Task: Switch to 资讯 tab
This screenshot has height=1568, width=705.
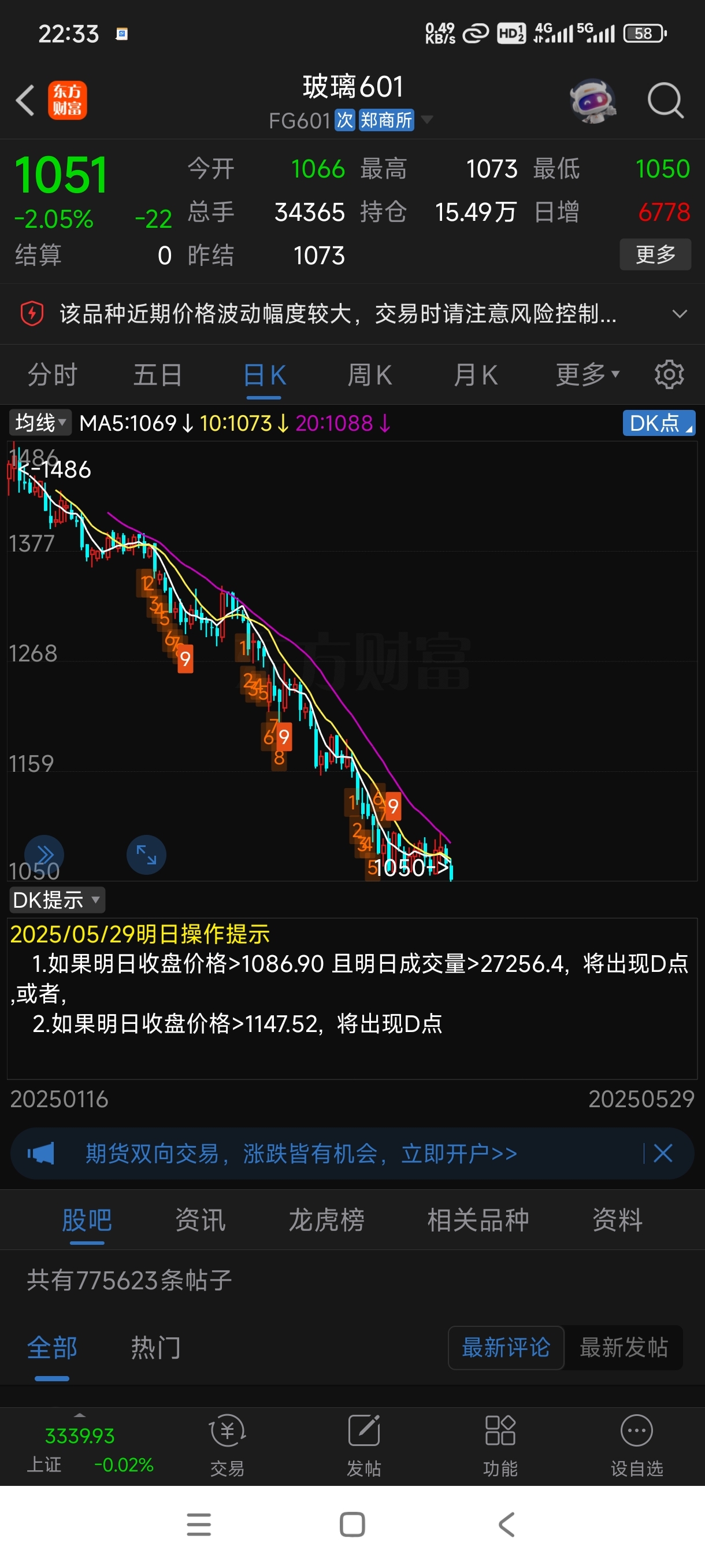Action: tap(200, 1220)
